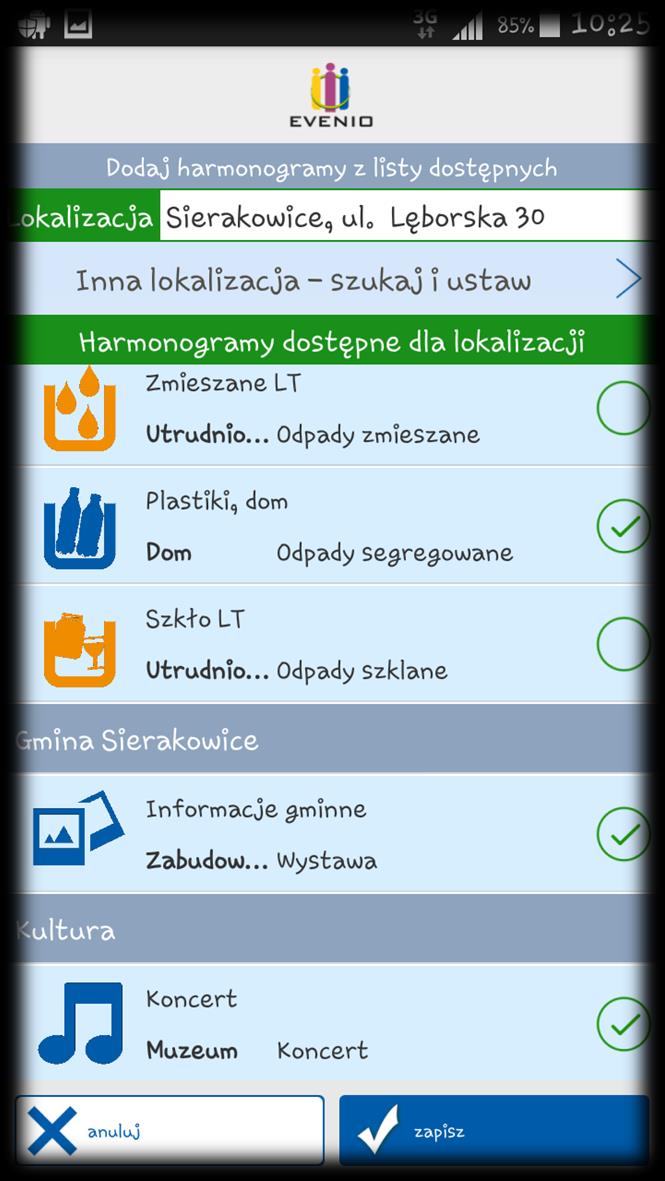Viewport: 665px width, 1181px height.
Task: Select the Szkło LT schedule checkbox
Action: pyautogui.click(x=623, y=643)
